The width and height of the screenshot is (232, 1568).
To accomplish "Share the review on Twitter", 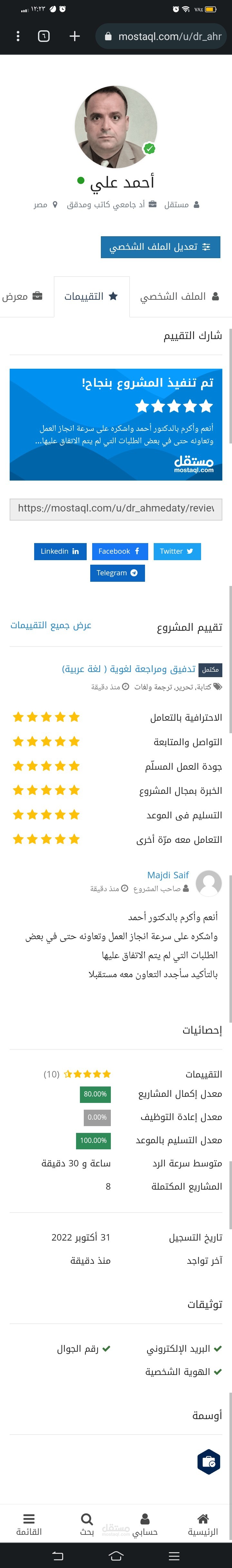I will pyautogui.click(x=177, y=551).
